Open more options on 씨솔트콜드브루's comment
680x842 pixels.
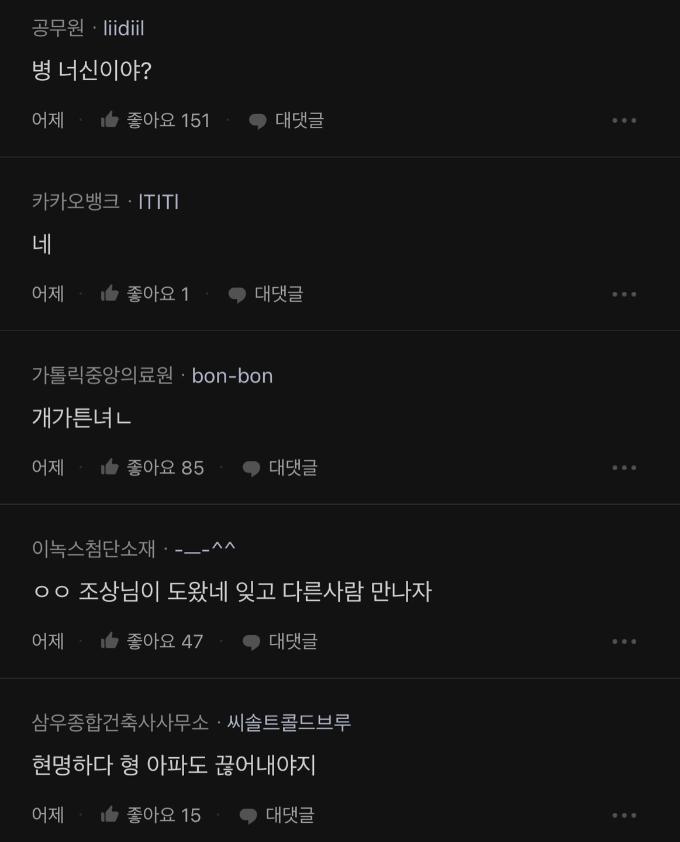(x=624, y=815)
